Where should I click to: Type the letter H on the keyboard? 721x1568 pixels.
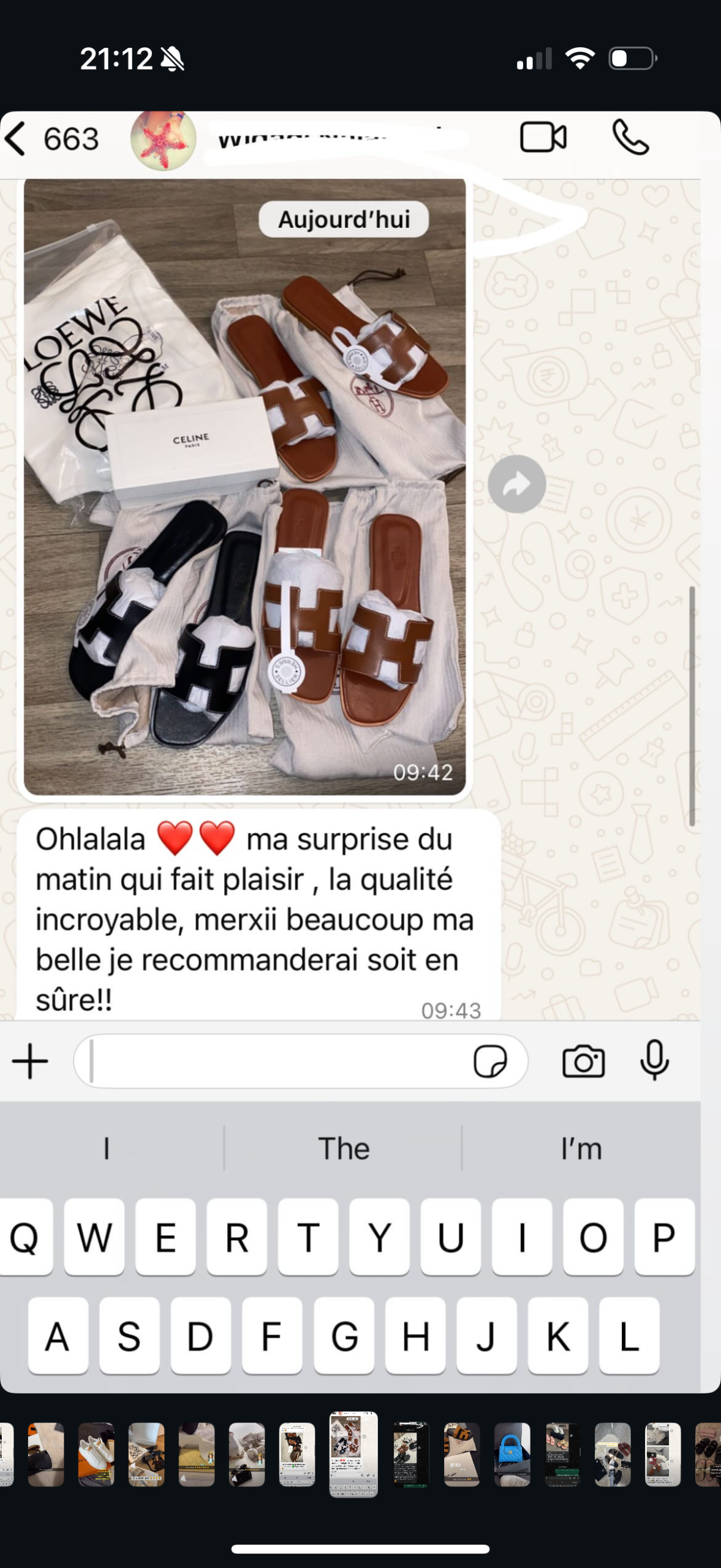click(x=415, y=1336)
